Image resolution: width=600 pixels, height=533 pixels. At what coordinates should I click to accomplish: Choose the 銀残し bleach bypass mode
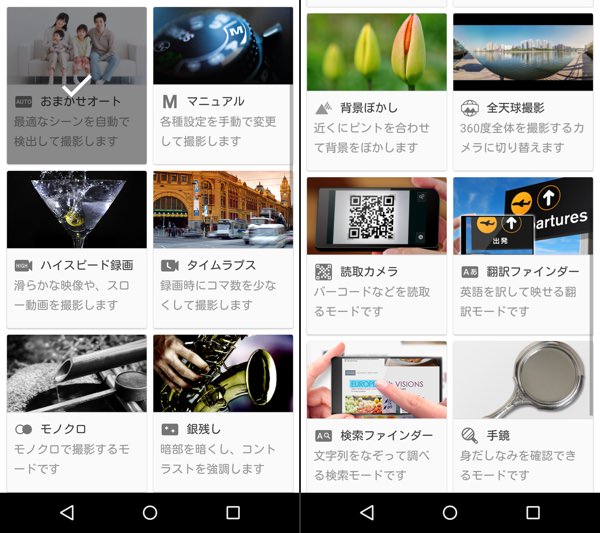[223, 410]
